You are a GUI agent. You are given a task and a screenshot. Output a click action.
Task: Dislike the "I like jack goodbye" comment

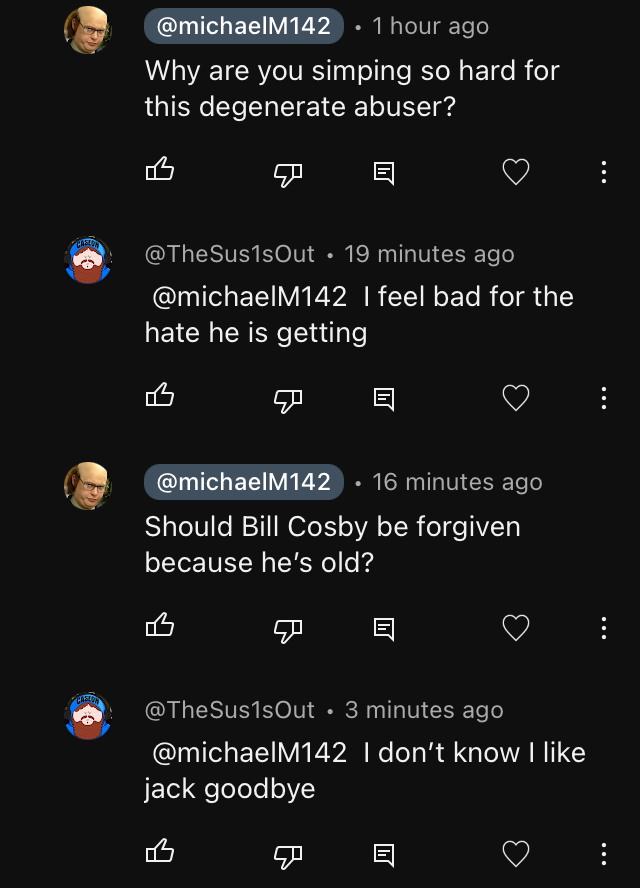(288, 855)
